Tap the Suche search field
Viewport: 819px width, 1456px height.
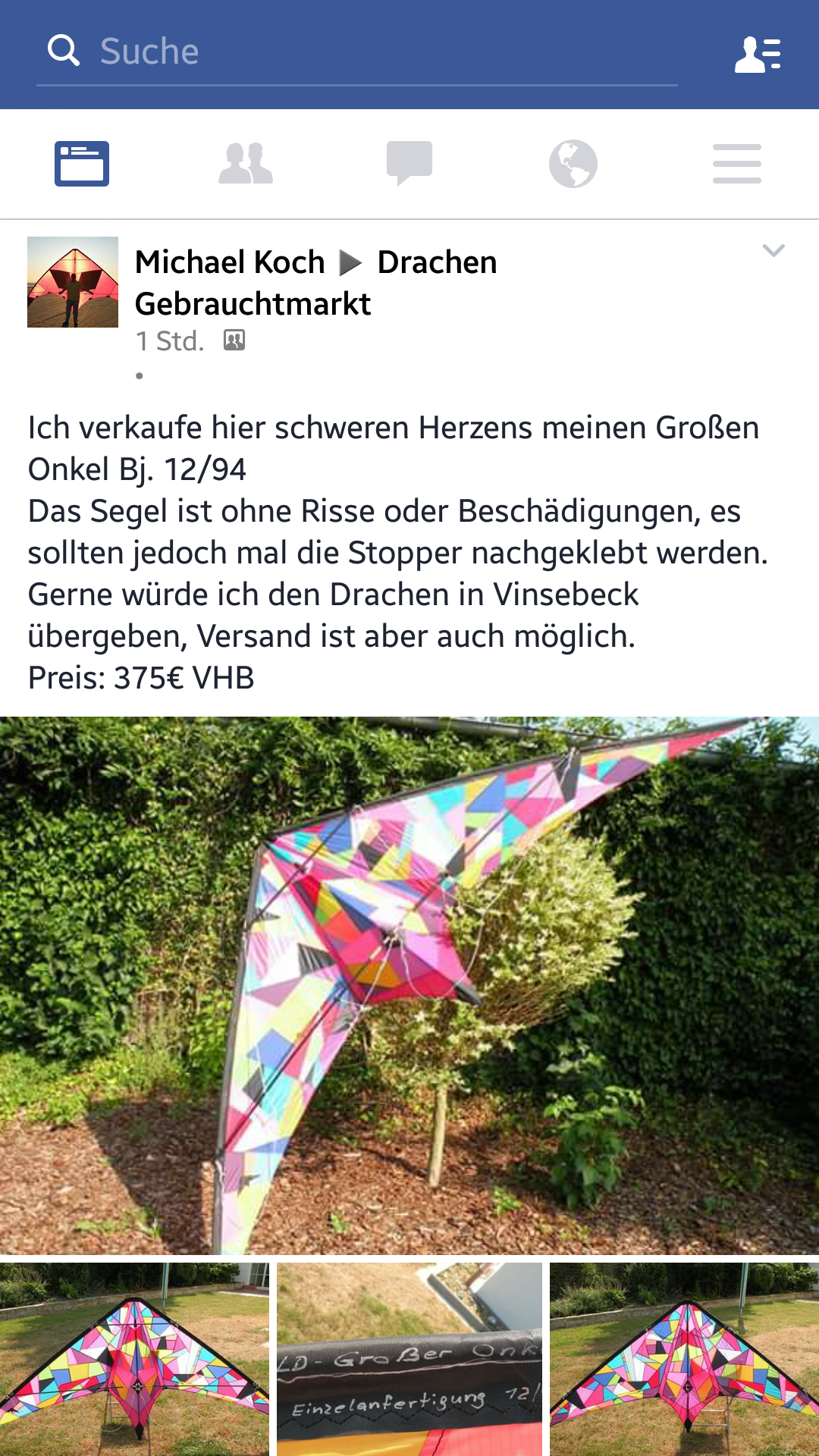point(356,52)
